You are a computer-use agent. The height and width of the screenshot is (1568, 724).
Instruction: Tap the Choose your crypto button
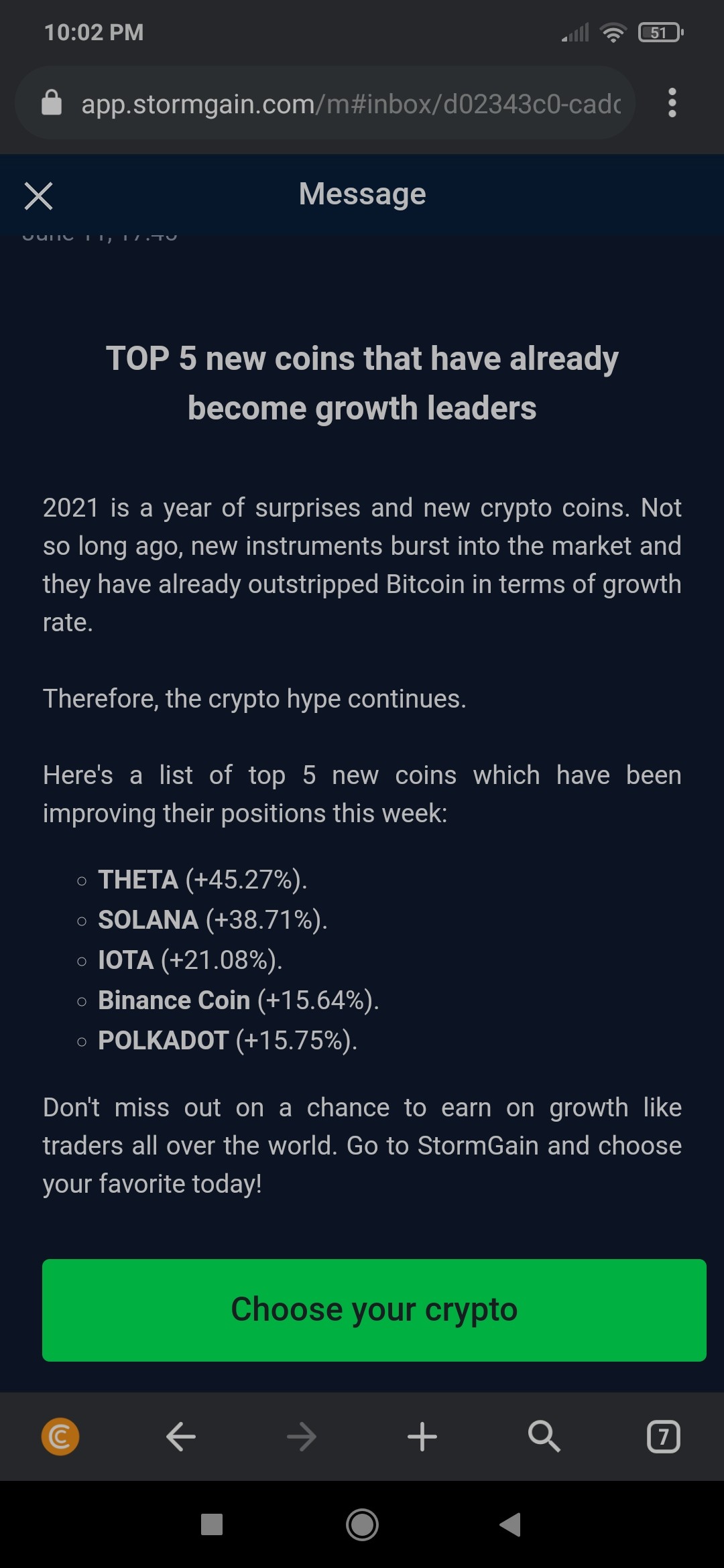pos(374,1310)
